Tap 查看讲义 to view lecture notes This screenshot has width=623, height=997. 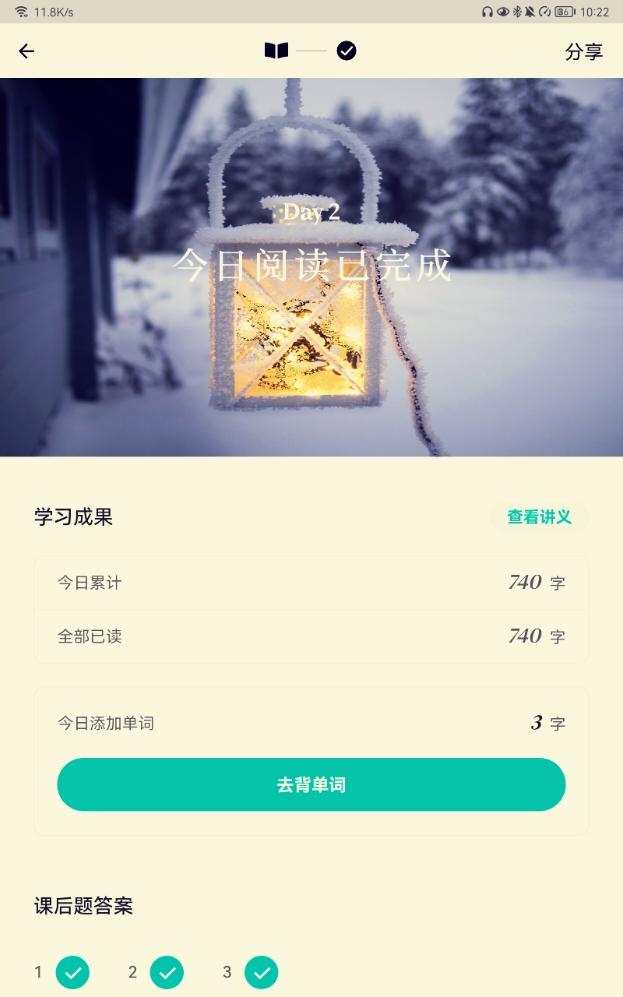click(539, 517)
